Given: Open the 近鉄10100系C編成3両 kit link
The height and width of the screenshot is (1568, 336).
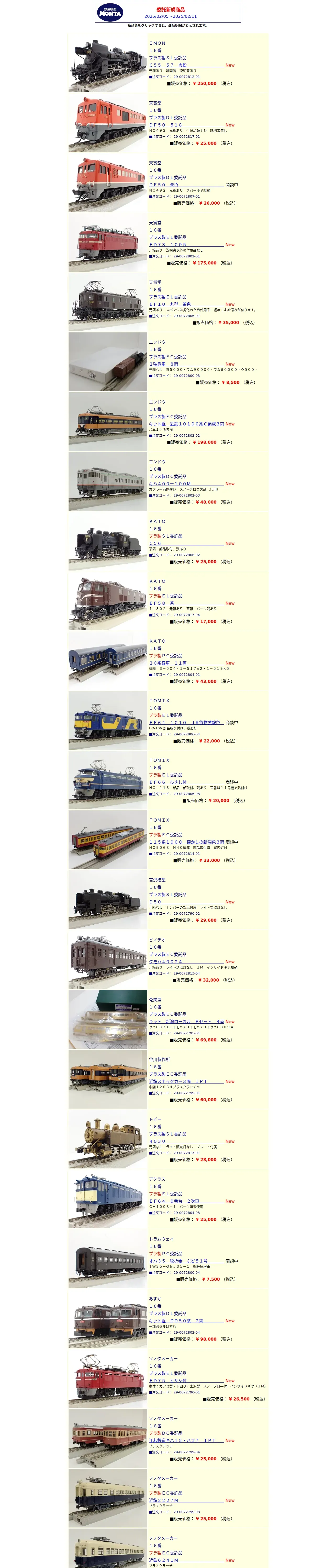Looking at the screenshot, I should coord(187,424).
